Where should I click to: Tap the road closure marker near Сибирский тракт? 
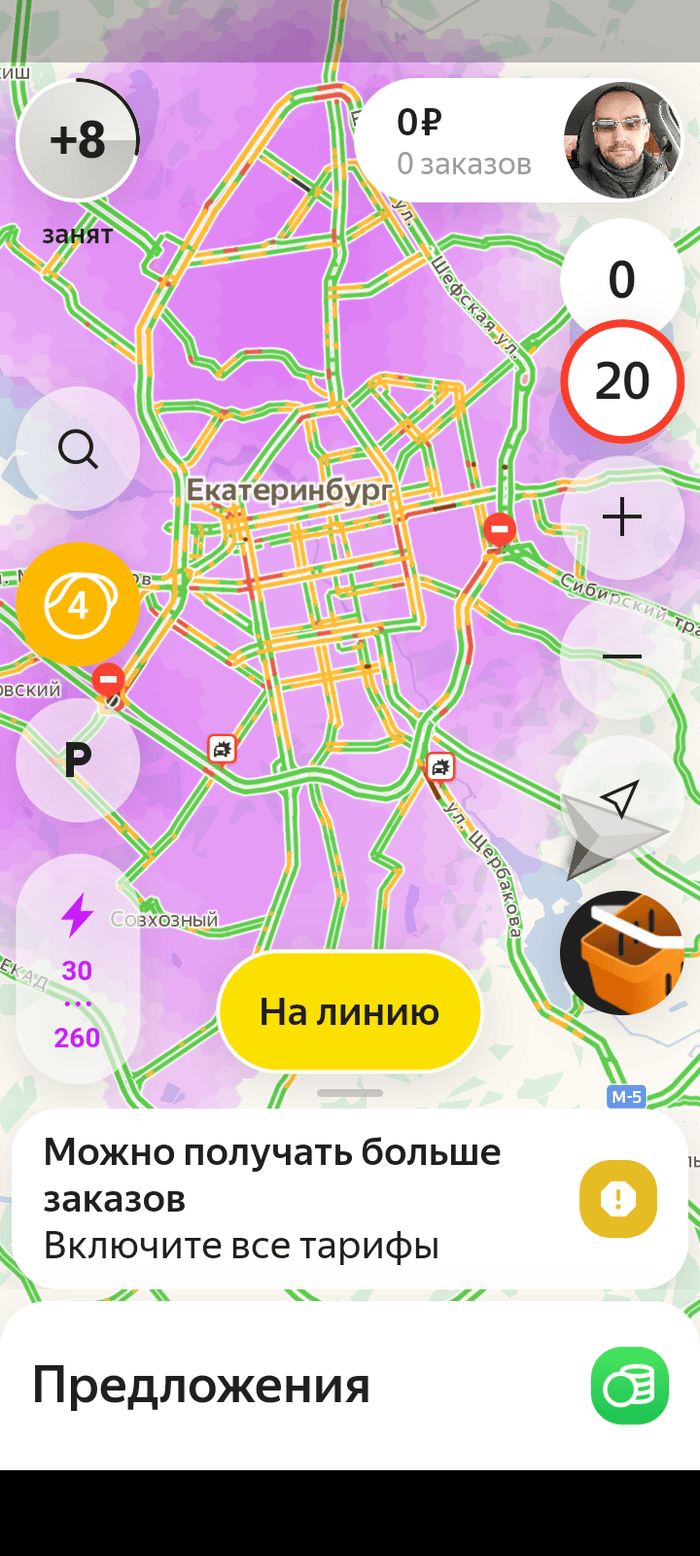499,528
